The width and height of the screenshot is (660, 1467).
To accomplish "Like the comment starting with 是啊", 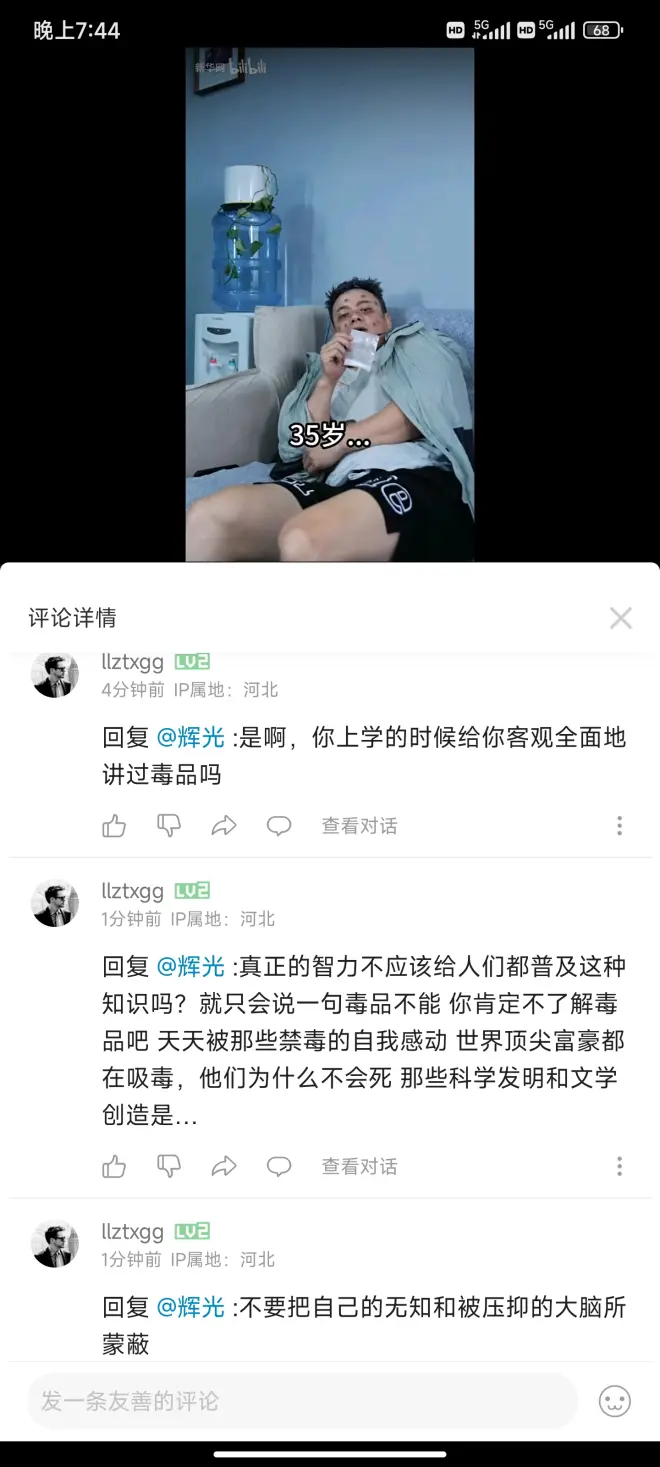I will point(115,826).
